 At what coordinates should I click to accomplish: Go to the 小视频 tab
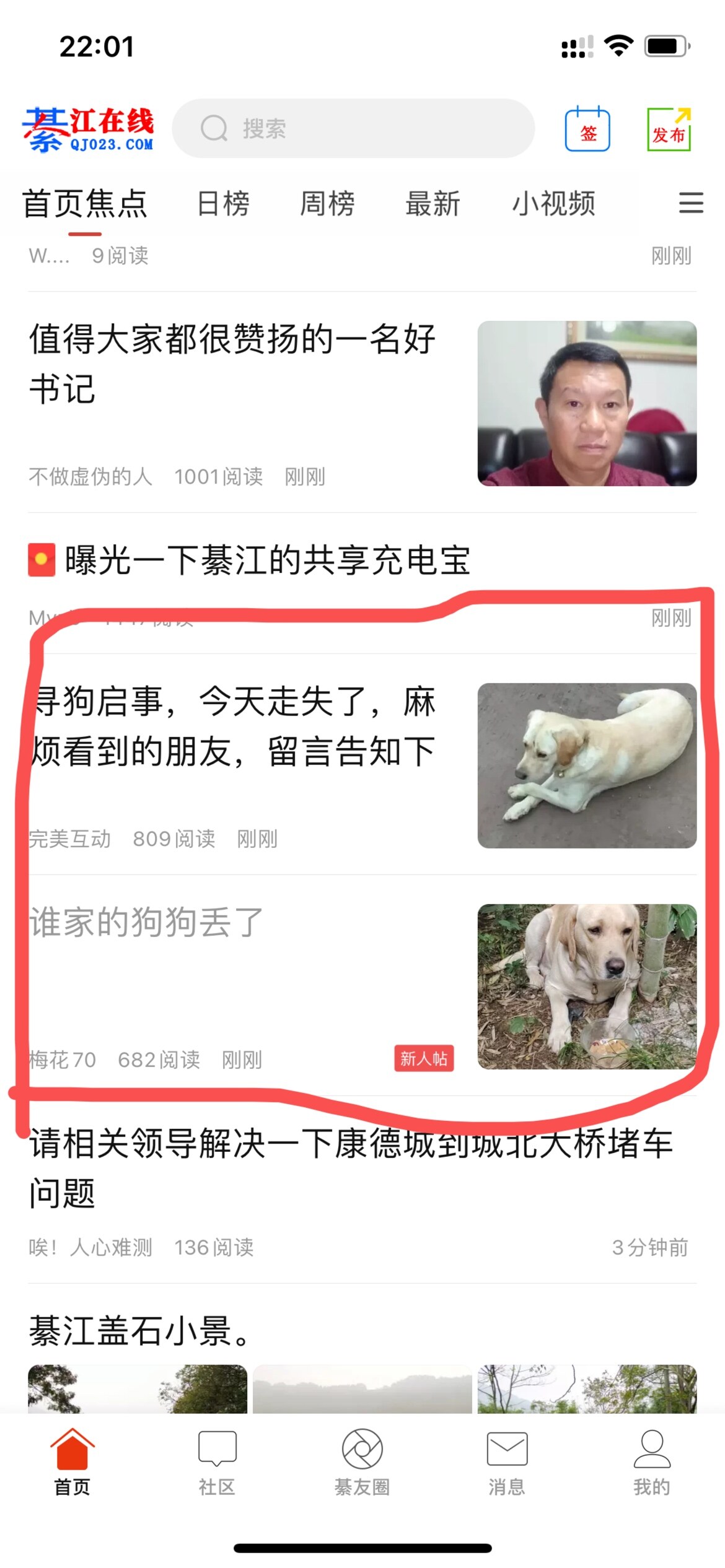pyautogui.click(x=553, y=204)
